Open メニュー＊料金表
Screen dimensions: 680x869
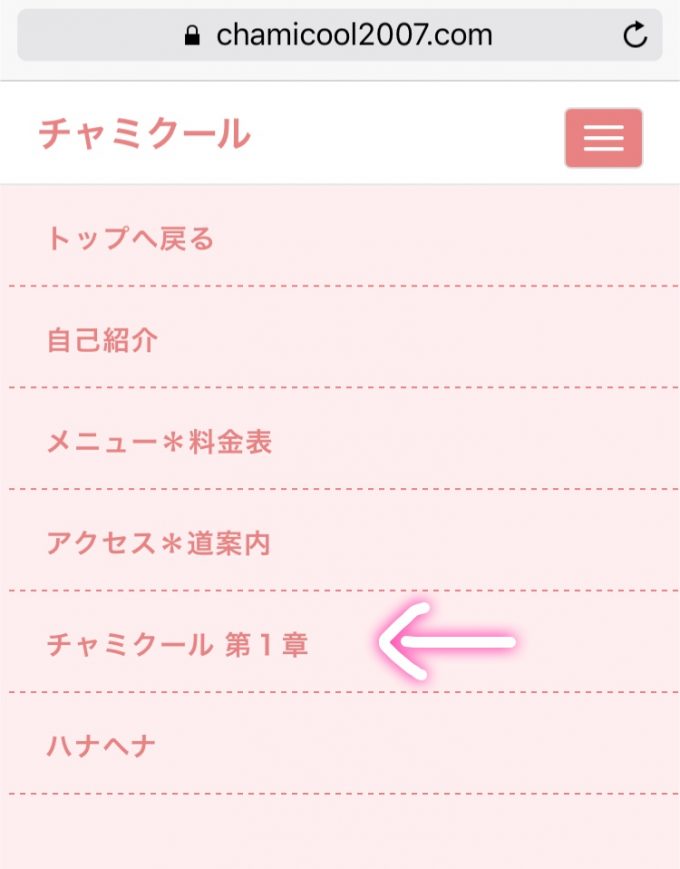click(159, 442)
